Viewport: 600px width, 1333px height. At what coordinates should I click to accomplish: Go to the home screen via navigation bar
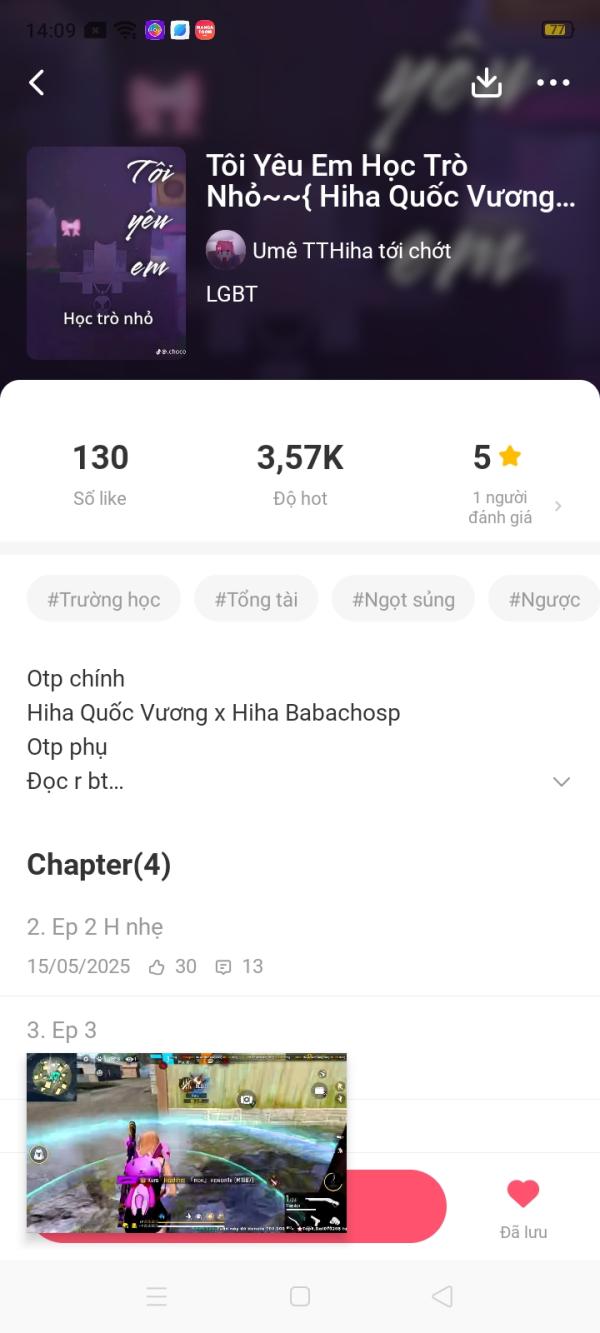coord(300,1296)
